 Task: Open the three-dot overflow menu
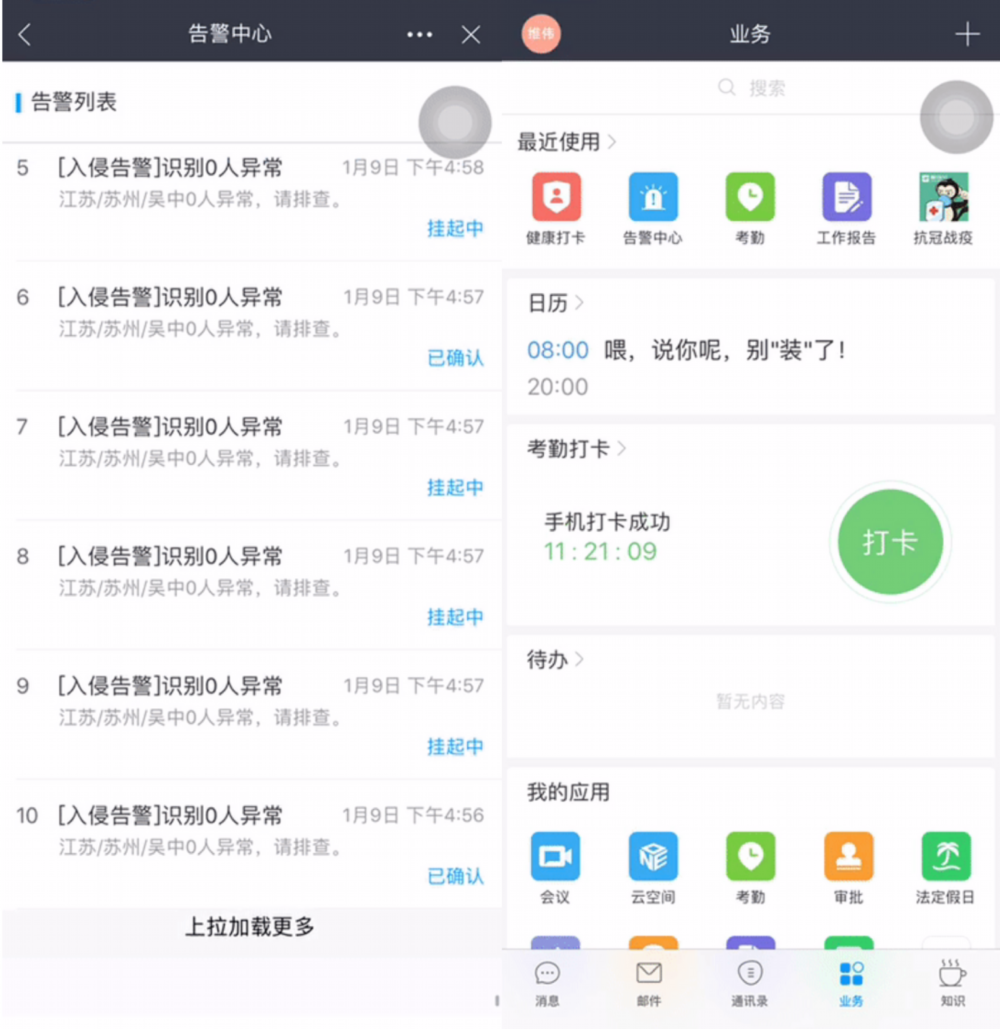(420, 35)
